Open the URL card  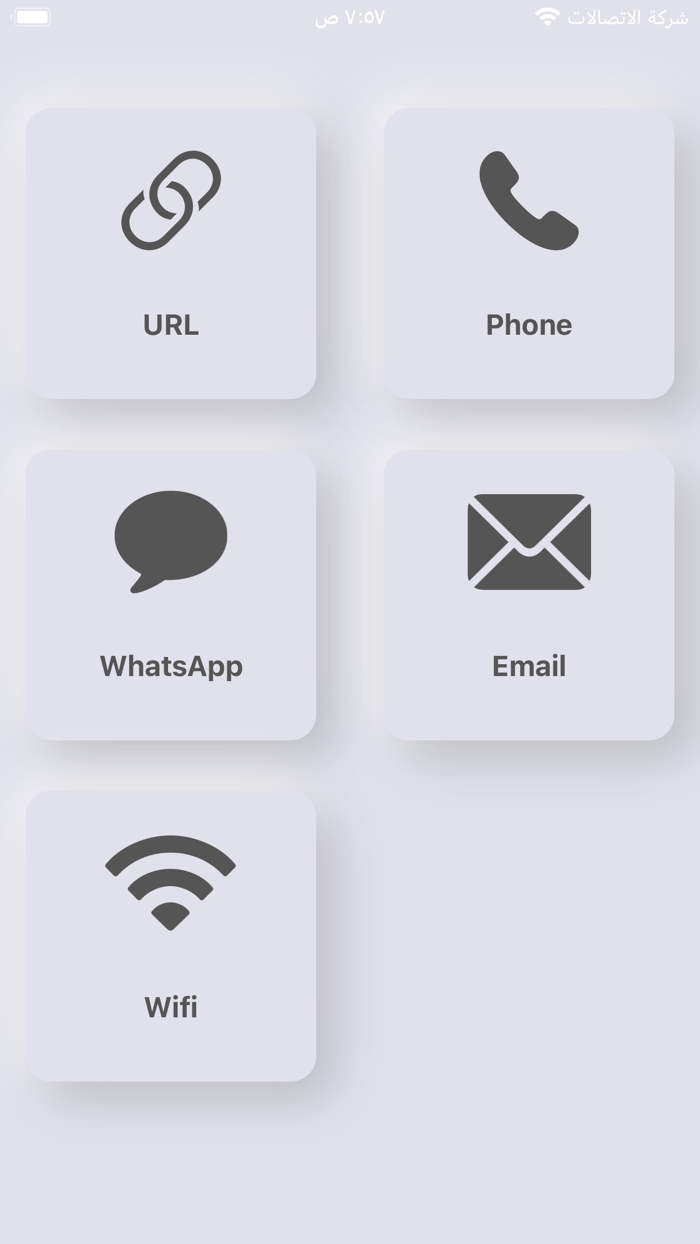pyautogui.click(x=171, y=253)
